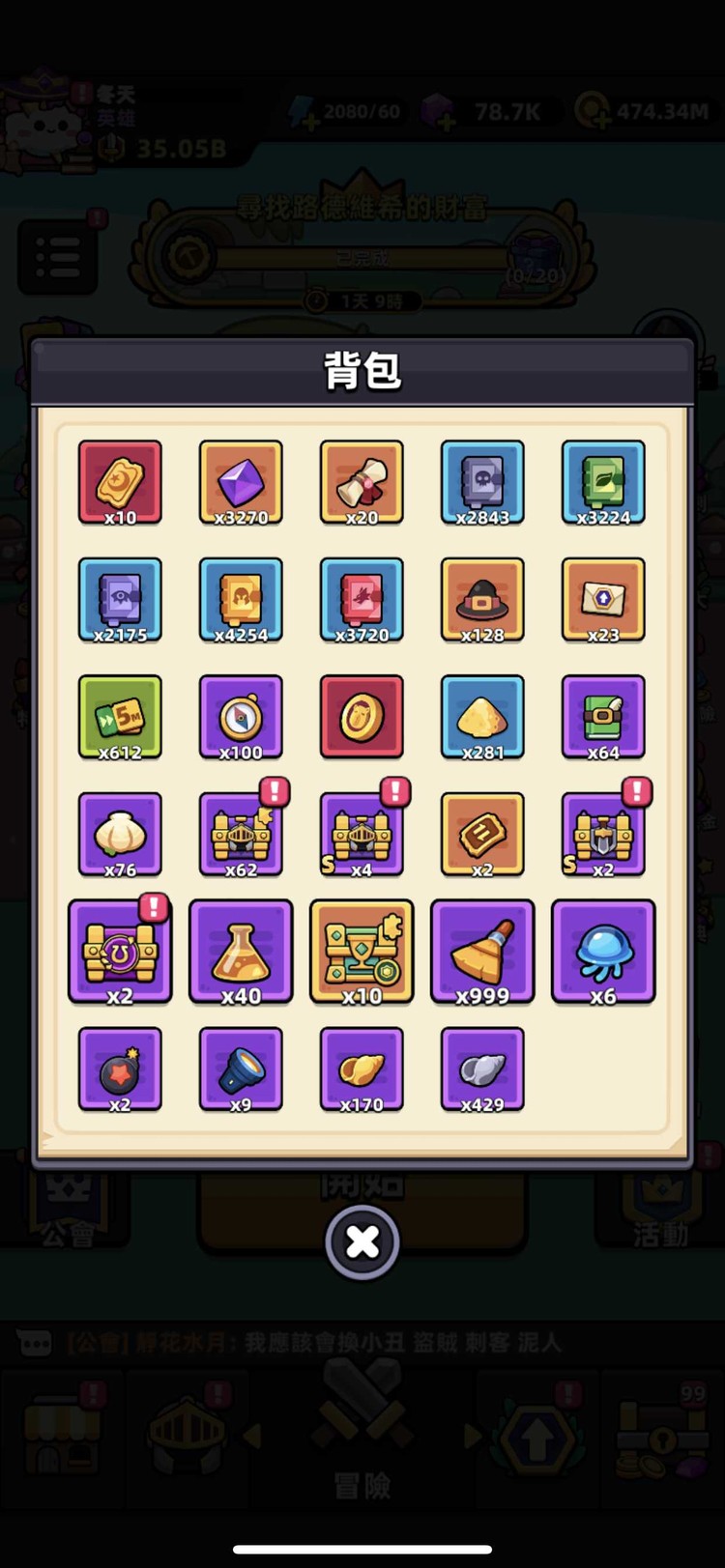This screenshot has height=1568, width=725.
Task: Select the purple gem item x3270
Action: 241,482
